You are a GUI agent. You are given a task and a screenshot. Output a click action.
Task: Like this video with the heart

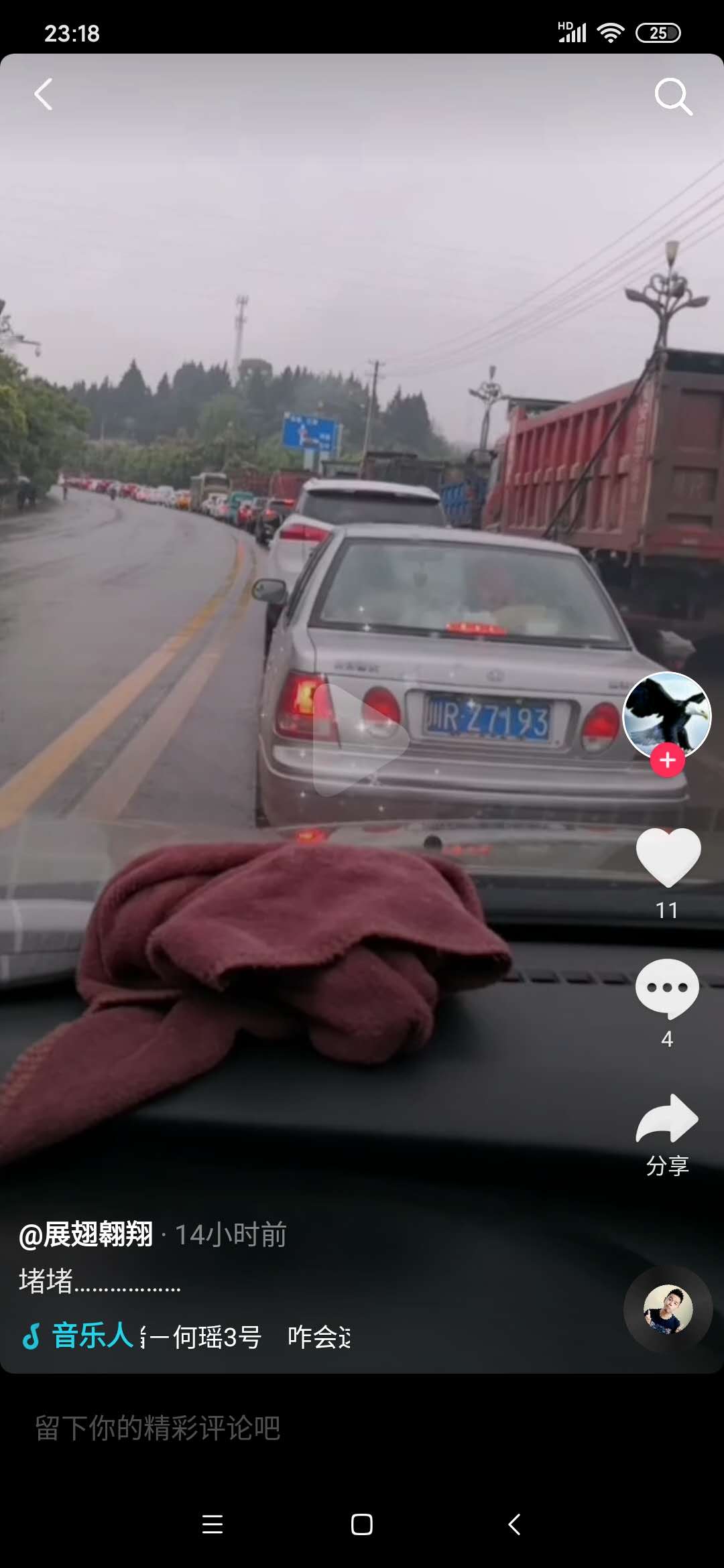668,858
